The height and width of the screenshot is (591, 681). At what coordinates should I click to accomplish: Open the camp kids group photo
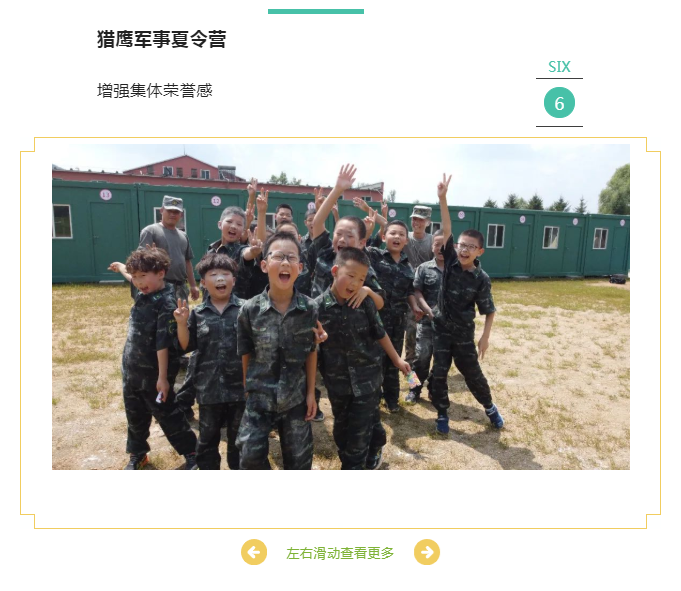coord(340,307)
